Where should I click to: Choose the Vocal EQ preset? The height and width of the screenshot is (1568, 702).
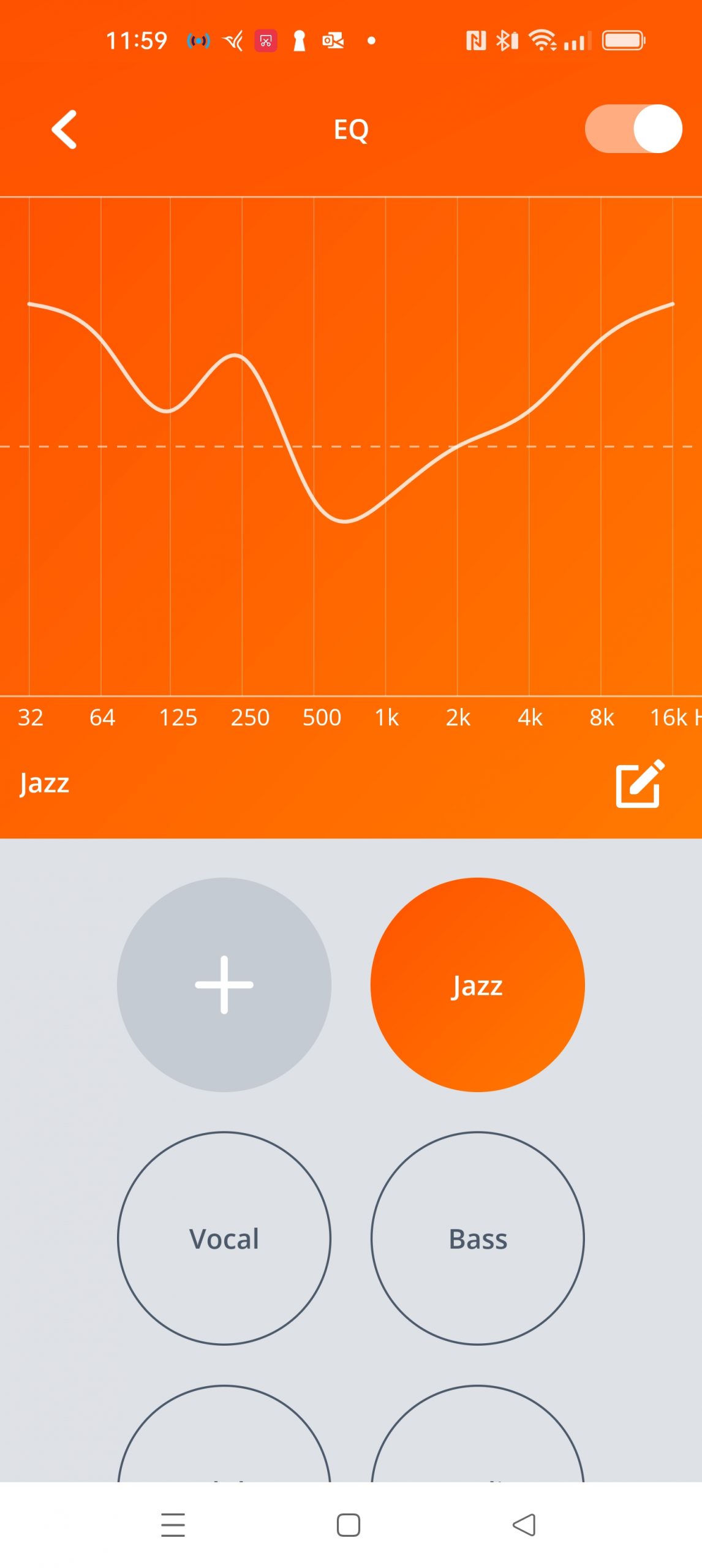click(224, 1238)
